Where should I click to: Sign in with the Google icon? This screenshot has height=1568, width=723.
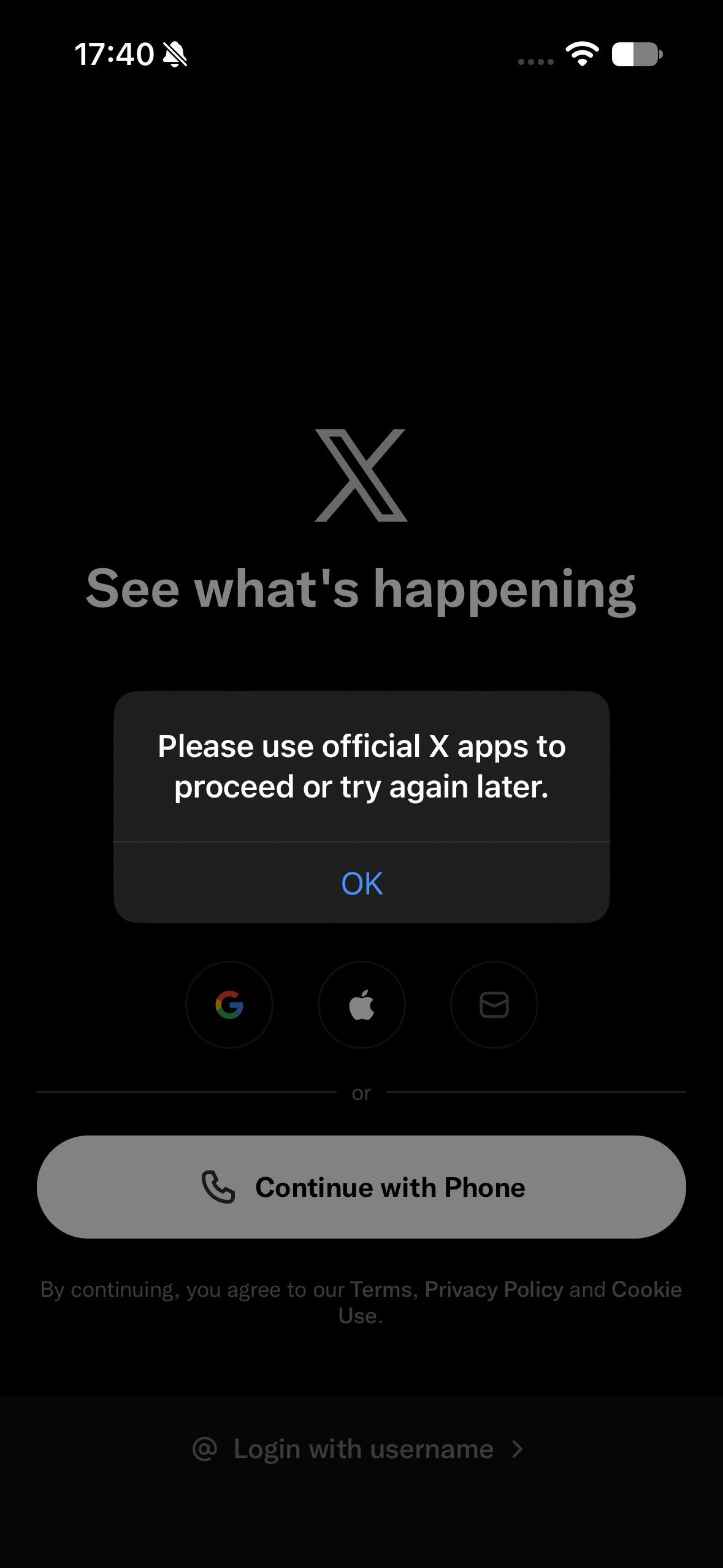point(229,1005)
